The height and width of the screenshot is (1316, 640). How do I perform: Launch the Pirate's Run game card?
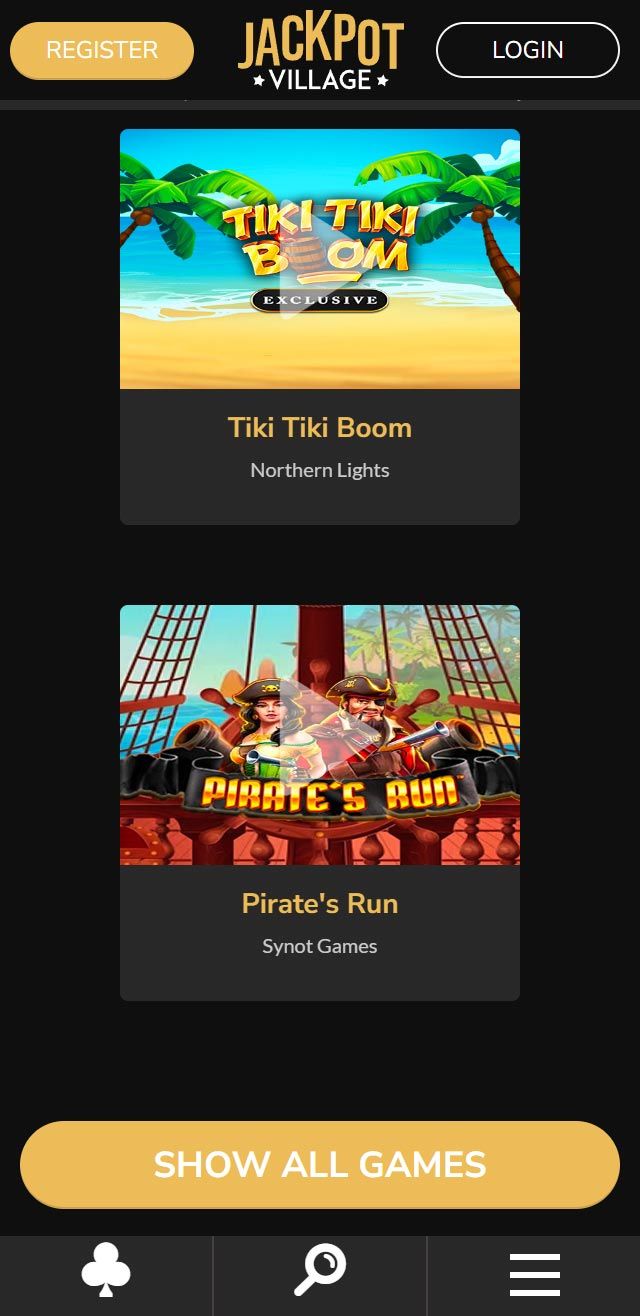point(320,736)
